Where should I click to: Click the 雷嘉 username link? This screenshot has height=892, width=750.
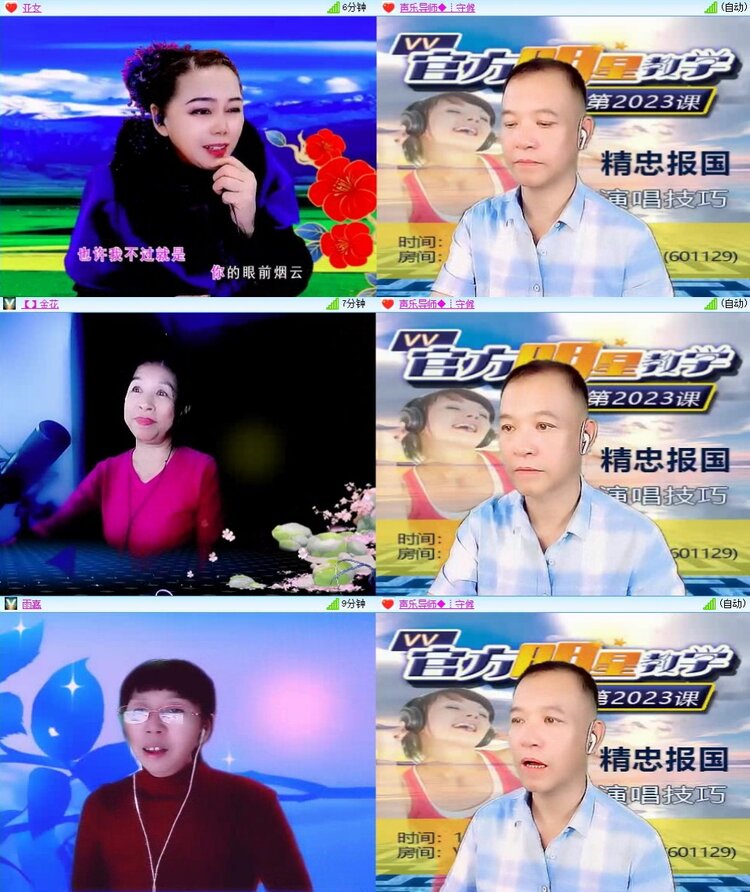click(31, 602)
